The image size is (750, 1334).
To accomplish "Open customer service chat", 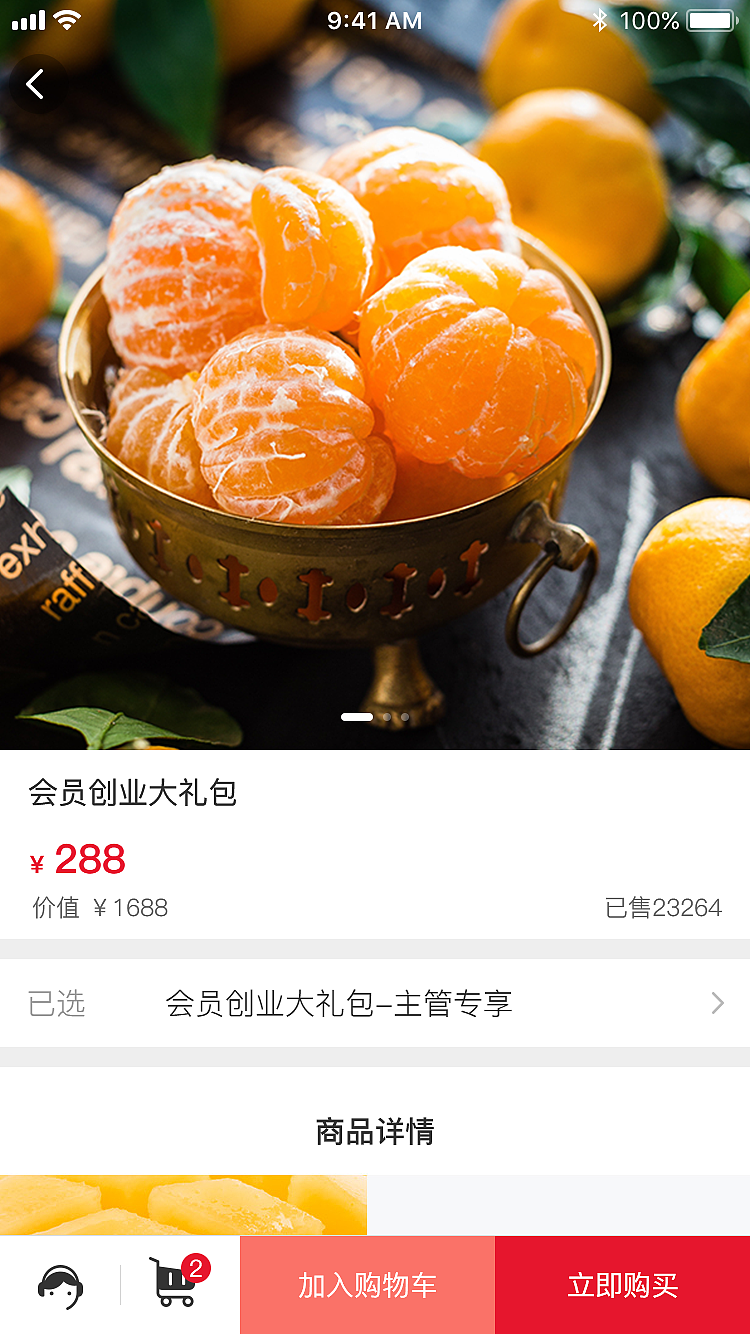I will (60, 1285).
